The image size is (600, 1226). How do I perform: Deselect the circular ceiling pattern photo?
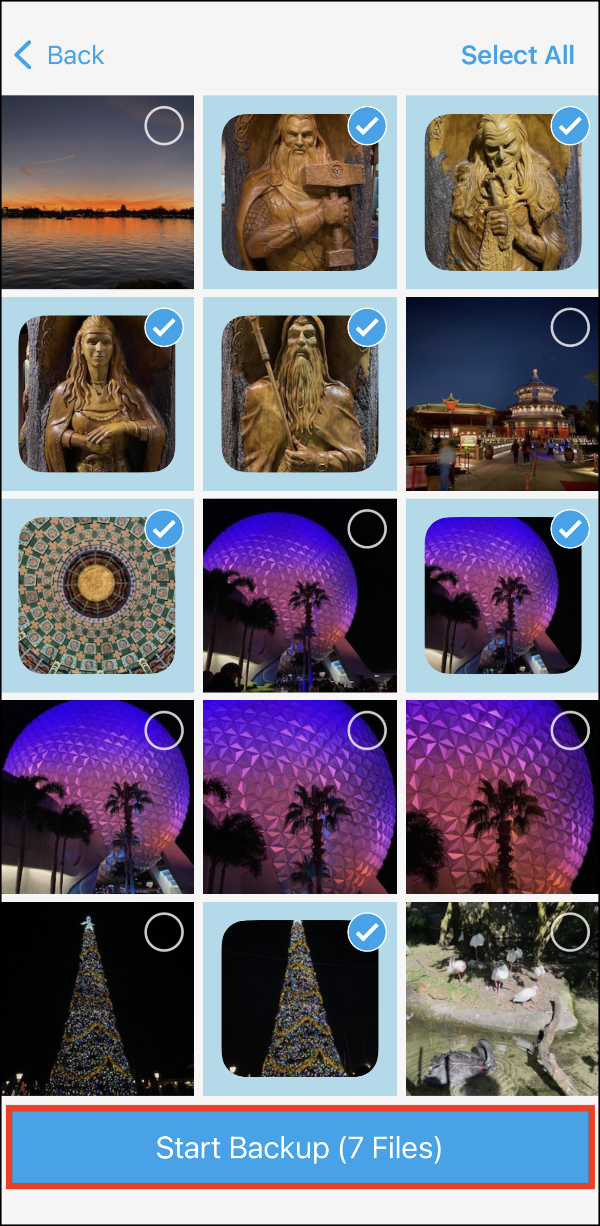(97, 596)
